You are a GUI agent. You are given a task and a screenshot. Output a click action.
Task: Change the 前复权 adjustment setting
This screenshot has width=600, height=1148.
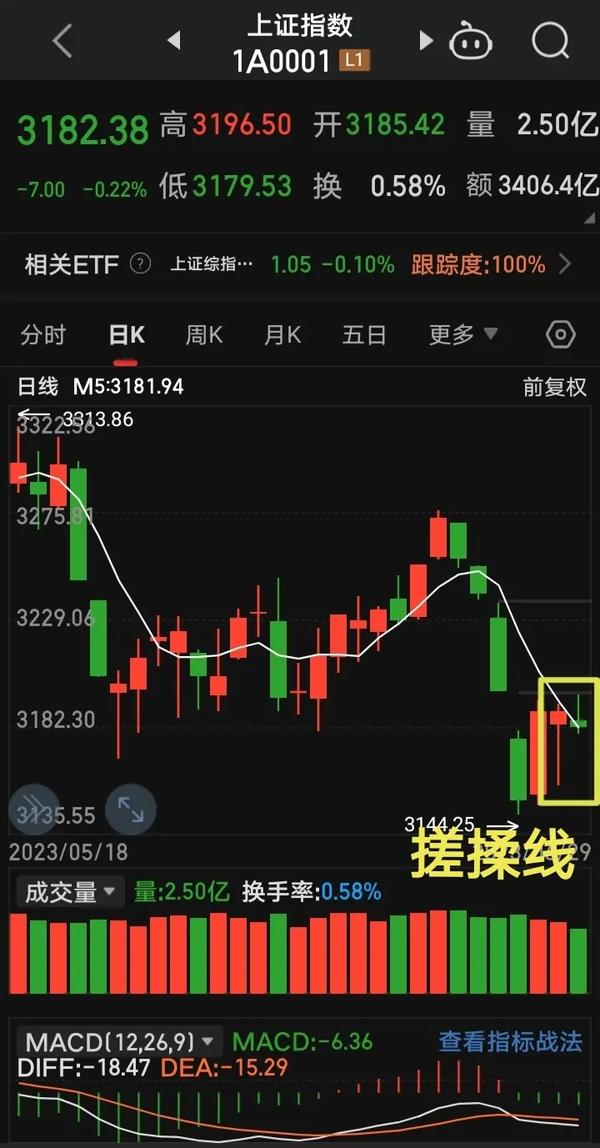coord(555,387)
